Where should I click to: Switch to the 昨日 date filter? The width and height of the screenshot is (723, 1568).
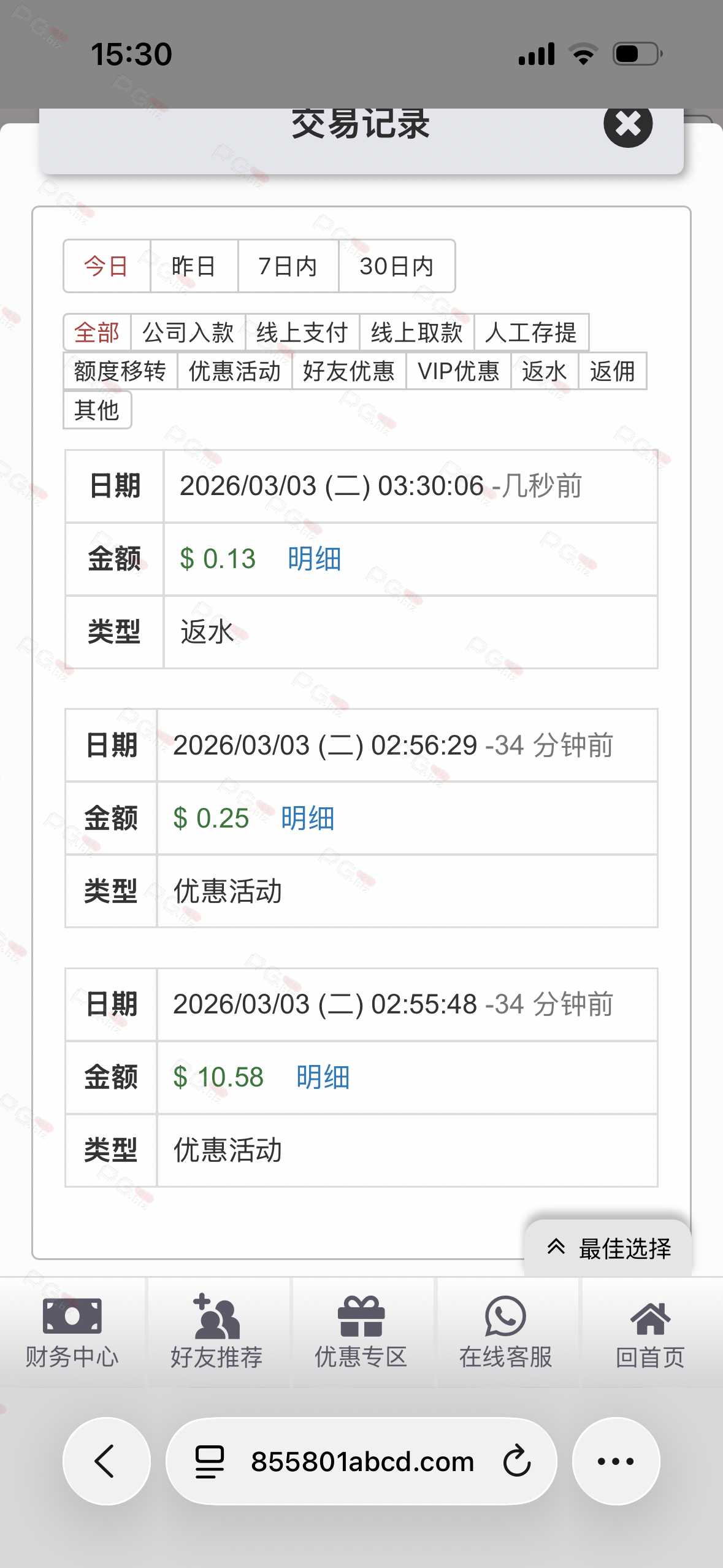point(194,266)
